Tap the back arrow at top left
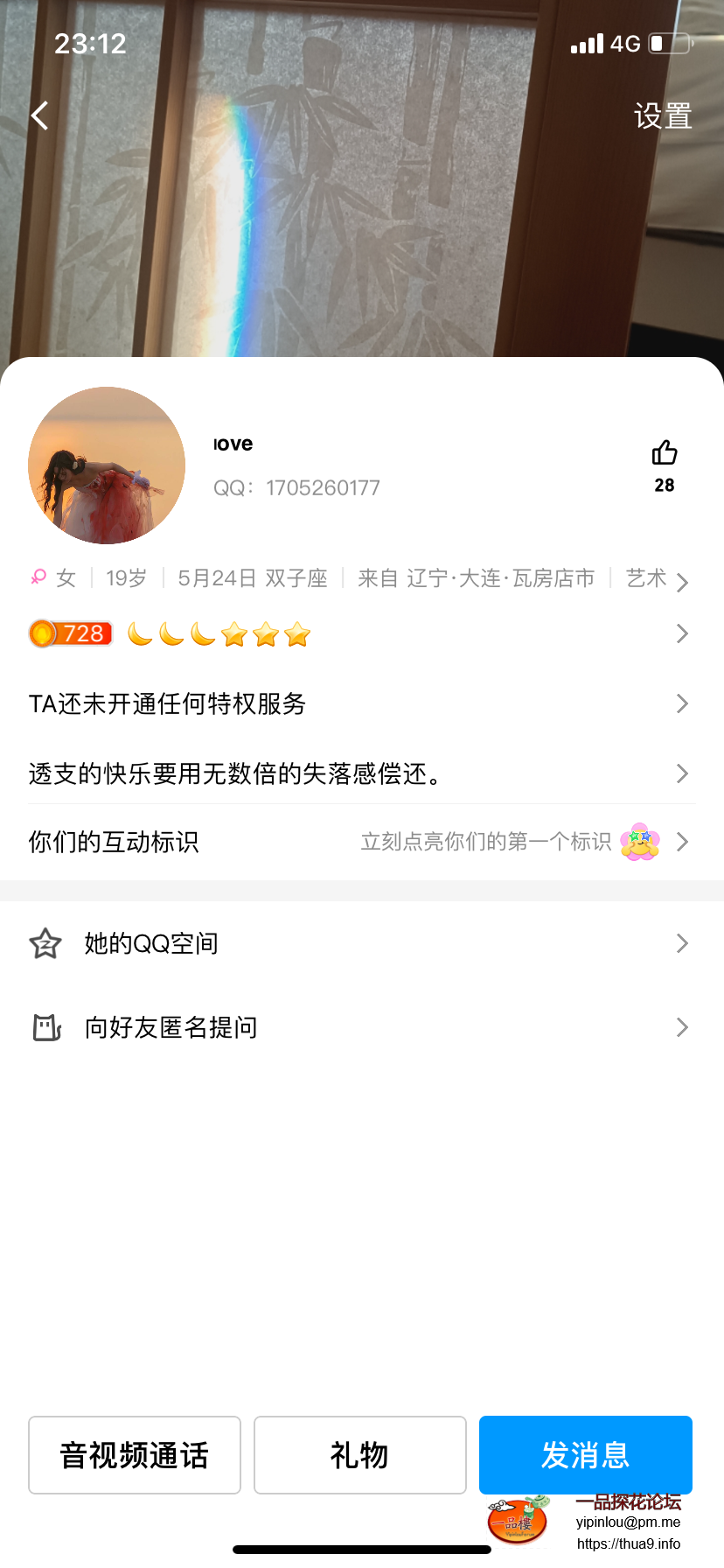The width and height of the screenshot is (724, 1568). point(38,115)
